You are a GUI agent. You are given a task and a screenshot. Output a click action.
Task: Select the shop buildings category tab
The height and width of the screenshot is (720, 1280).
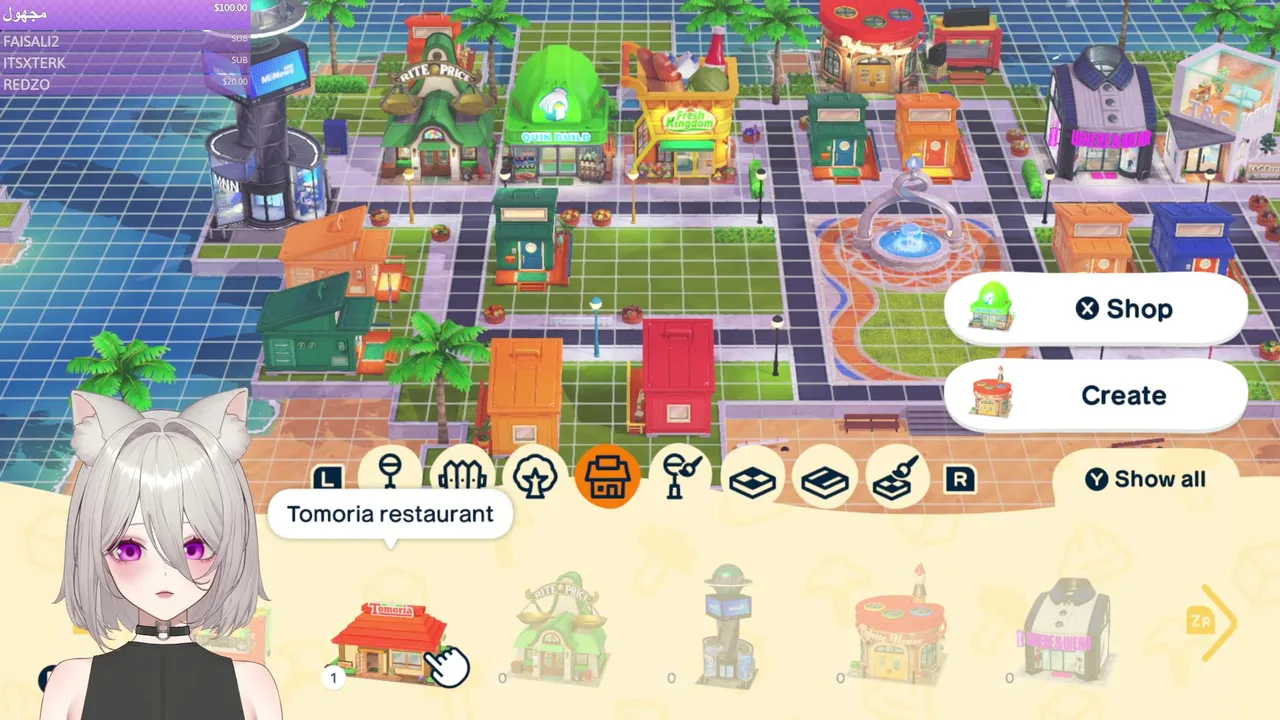(607, 476)
